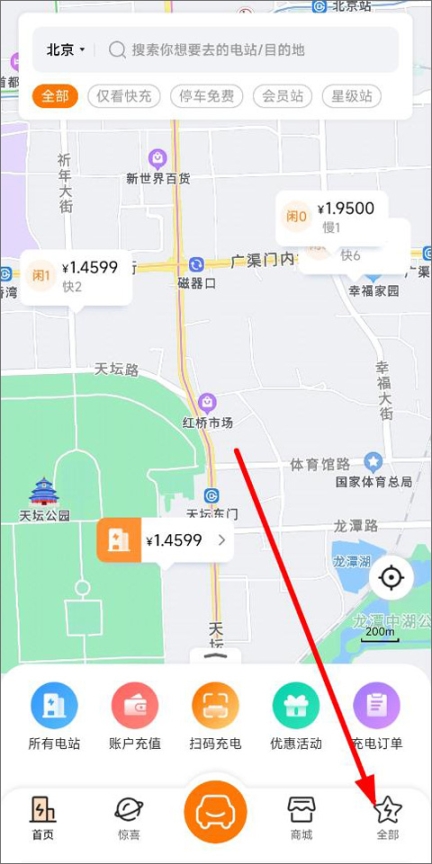Select the 会员站 filter chip
This screenshot has width=432, height=864.
[283, 96]
